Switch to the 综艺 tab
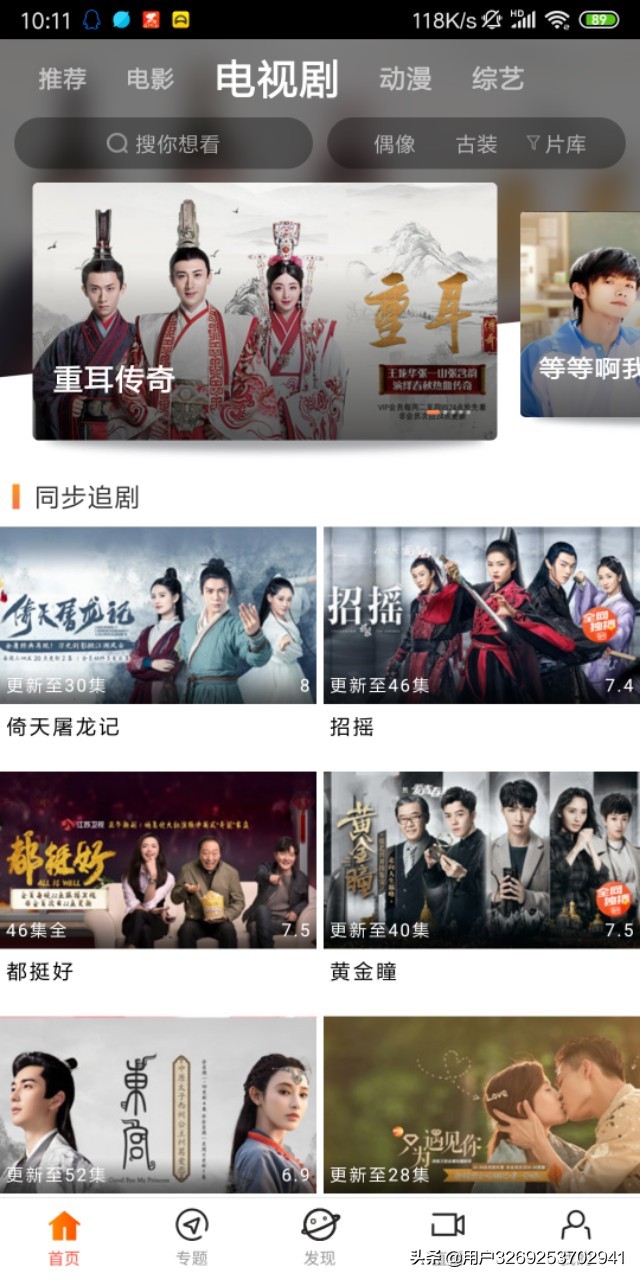This screenshot has height=1280, width=640. (497, 79)
